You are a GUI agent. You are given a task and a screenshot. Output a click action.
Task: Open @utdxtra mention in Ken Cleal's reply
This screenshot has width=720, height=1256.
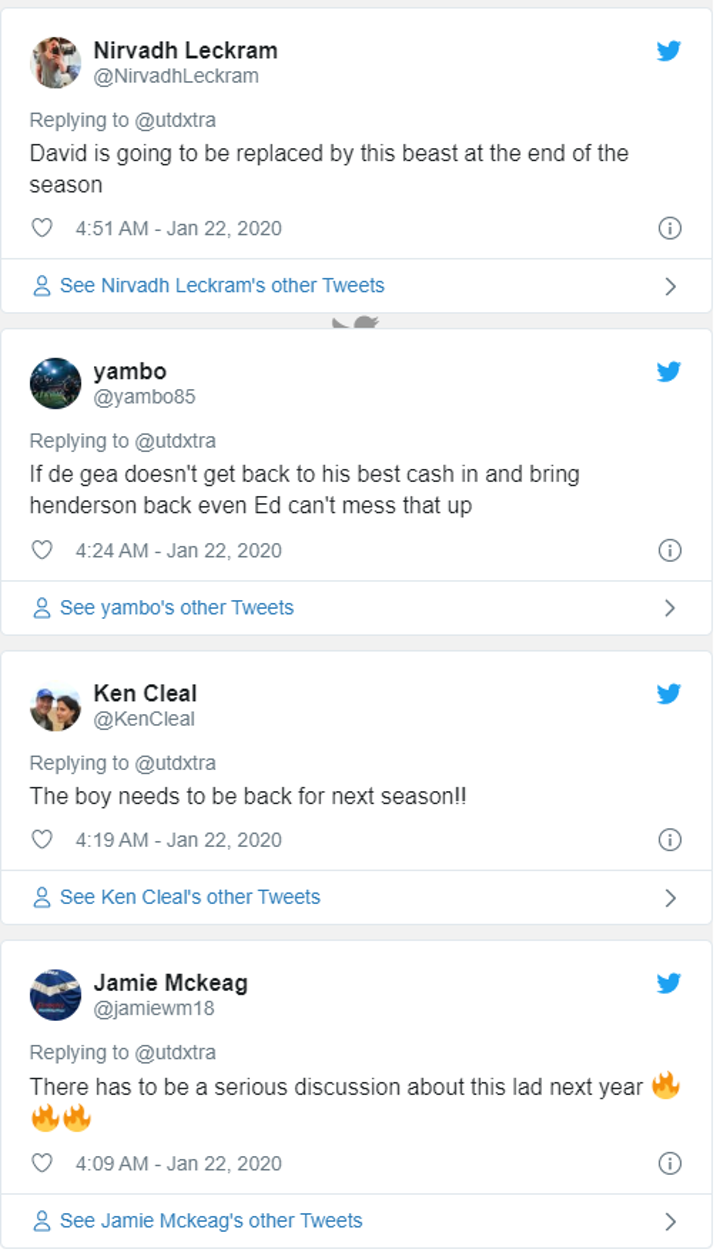(175, 763)
